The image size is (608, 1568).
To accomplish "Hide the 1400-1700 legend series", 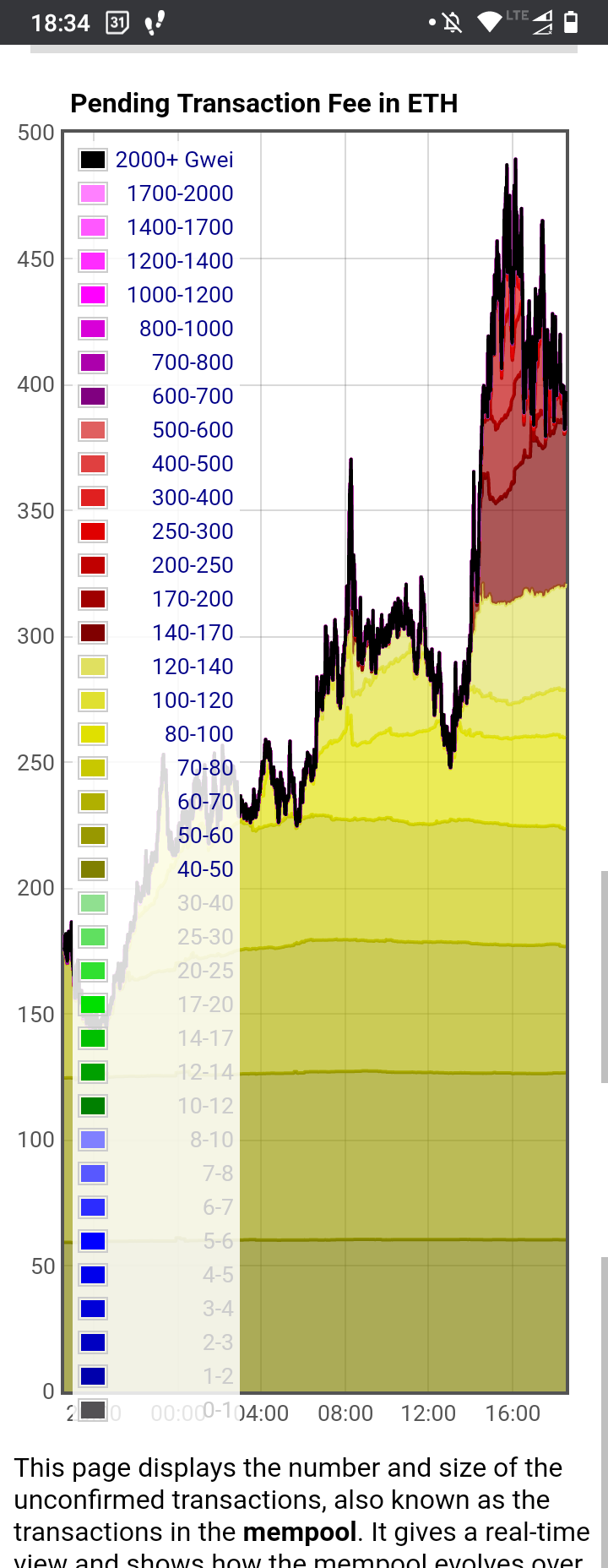I will coord(156,227).
